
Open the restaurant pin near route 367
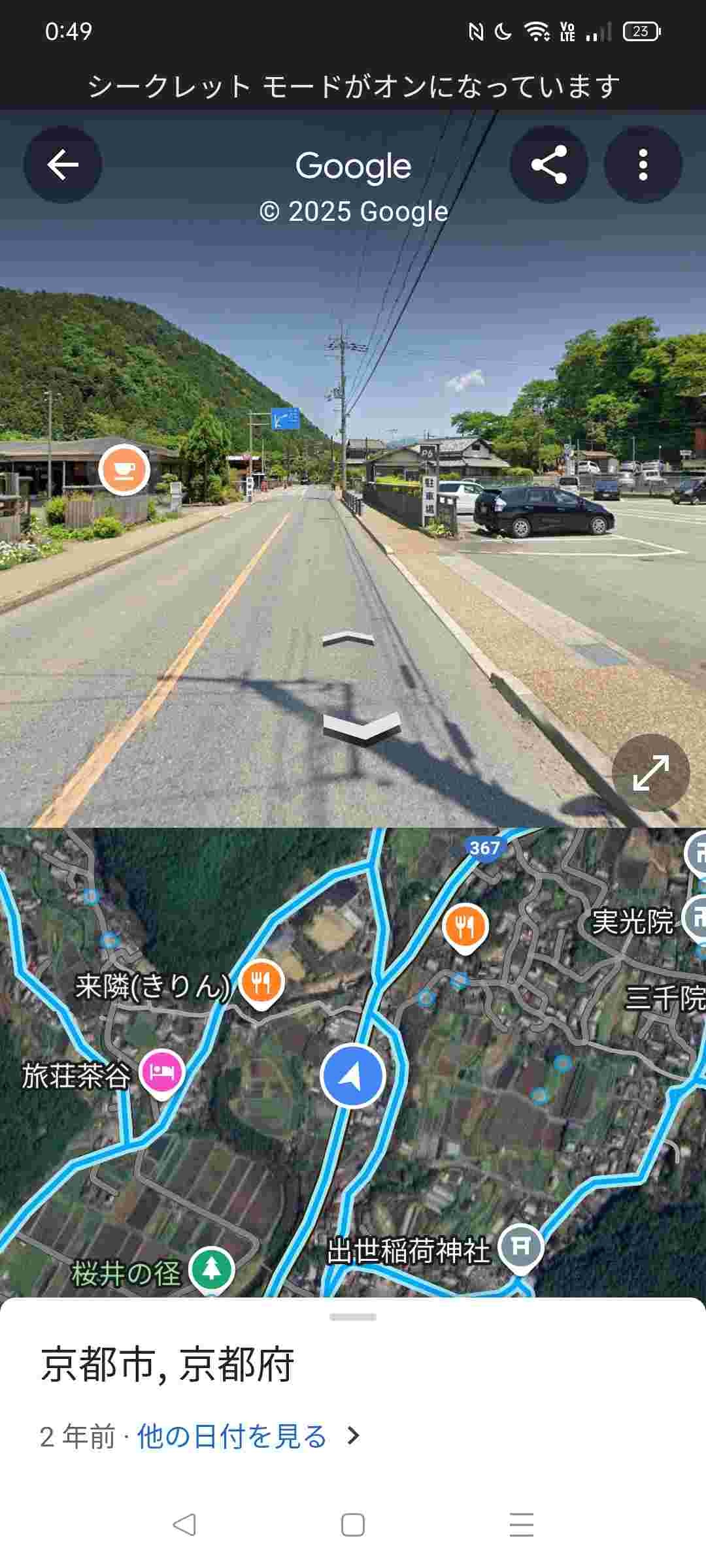pyautogui.click(x=465, y=926)
